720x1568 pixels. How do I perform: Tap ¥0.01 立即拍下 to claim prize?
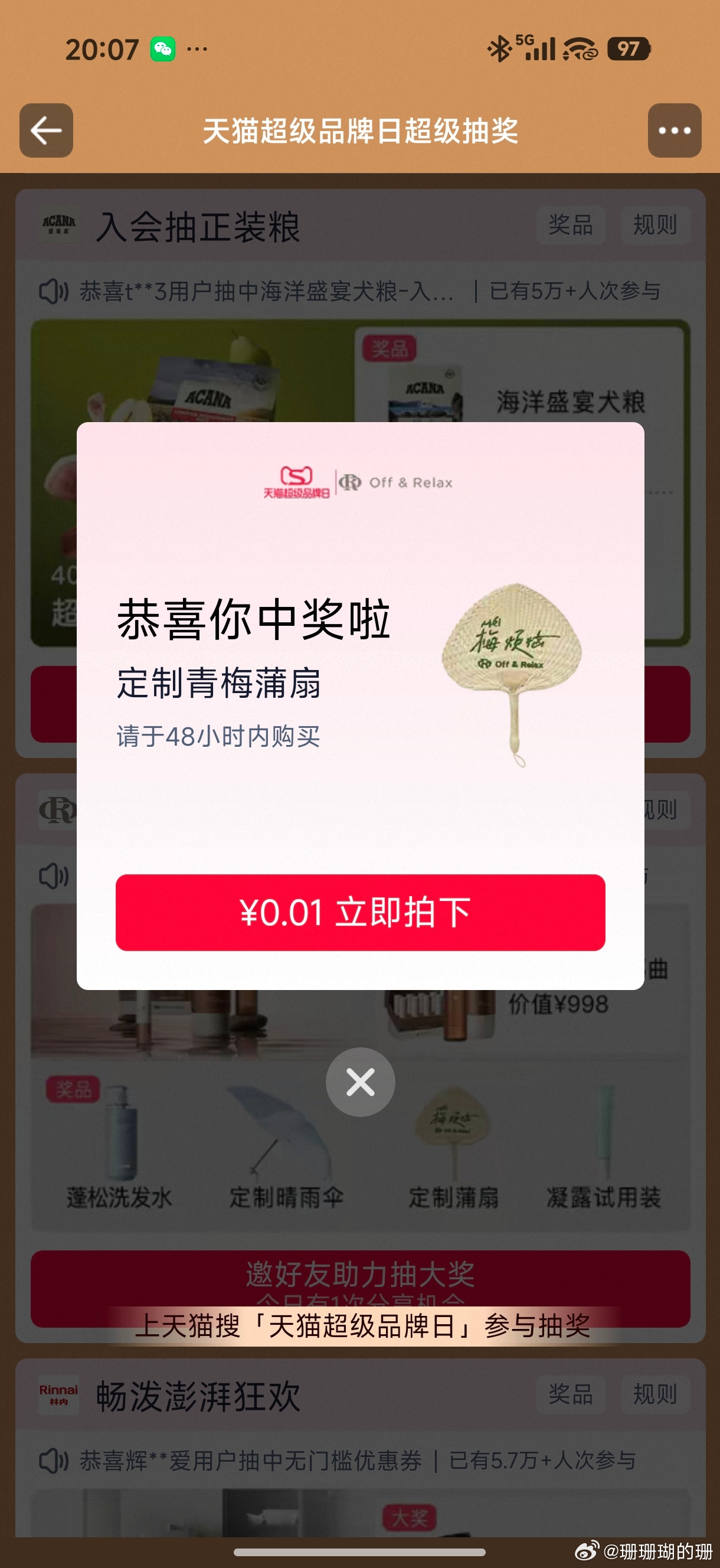[361, 912]
